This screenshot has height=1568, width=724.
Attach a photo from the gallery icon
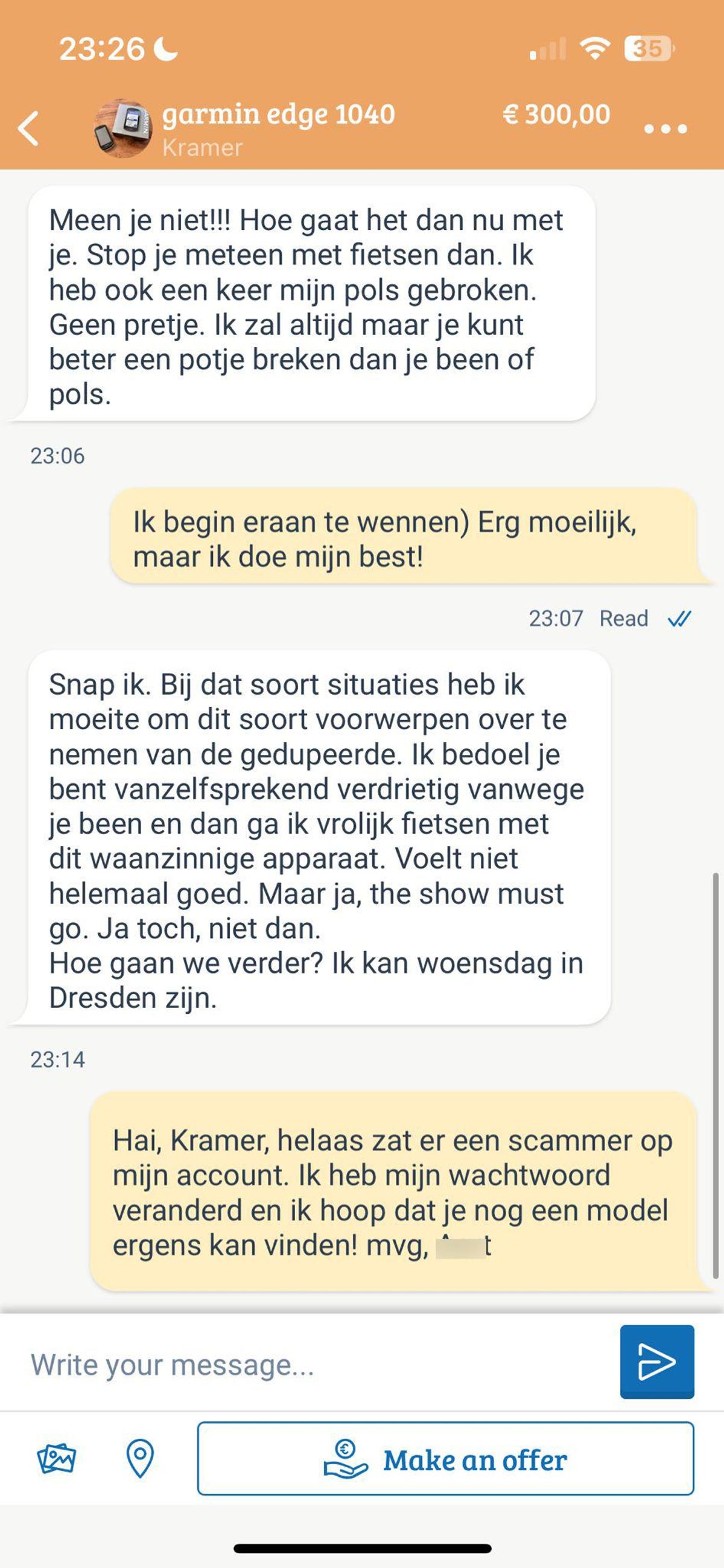[x=56, y=1458]
